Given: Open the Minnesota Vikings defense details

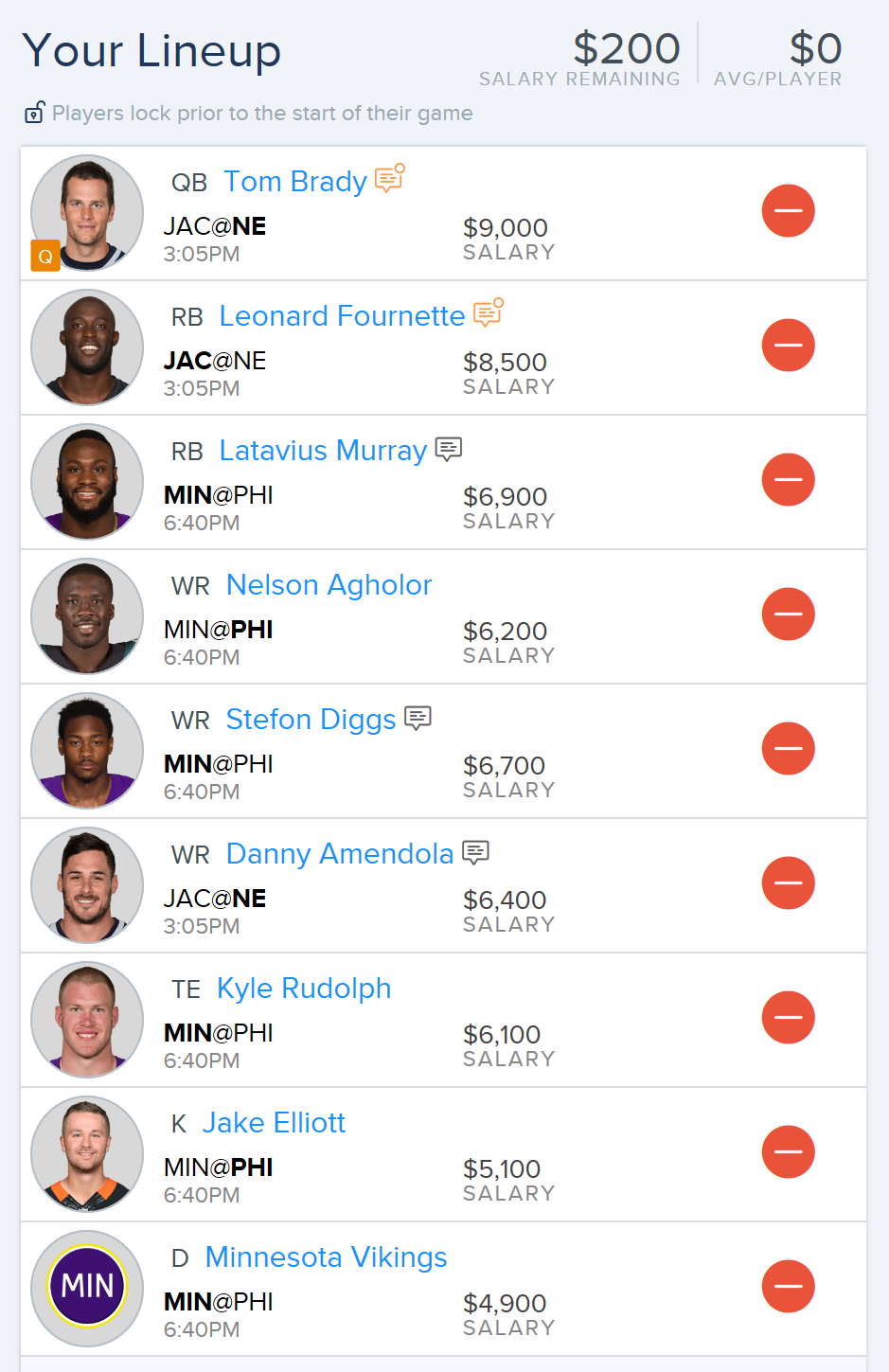Looking at the screenshot, I should click(326, 1256).
